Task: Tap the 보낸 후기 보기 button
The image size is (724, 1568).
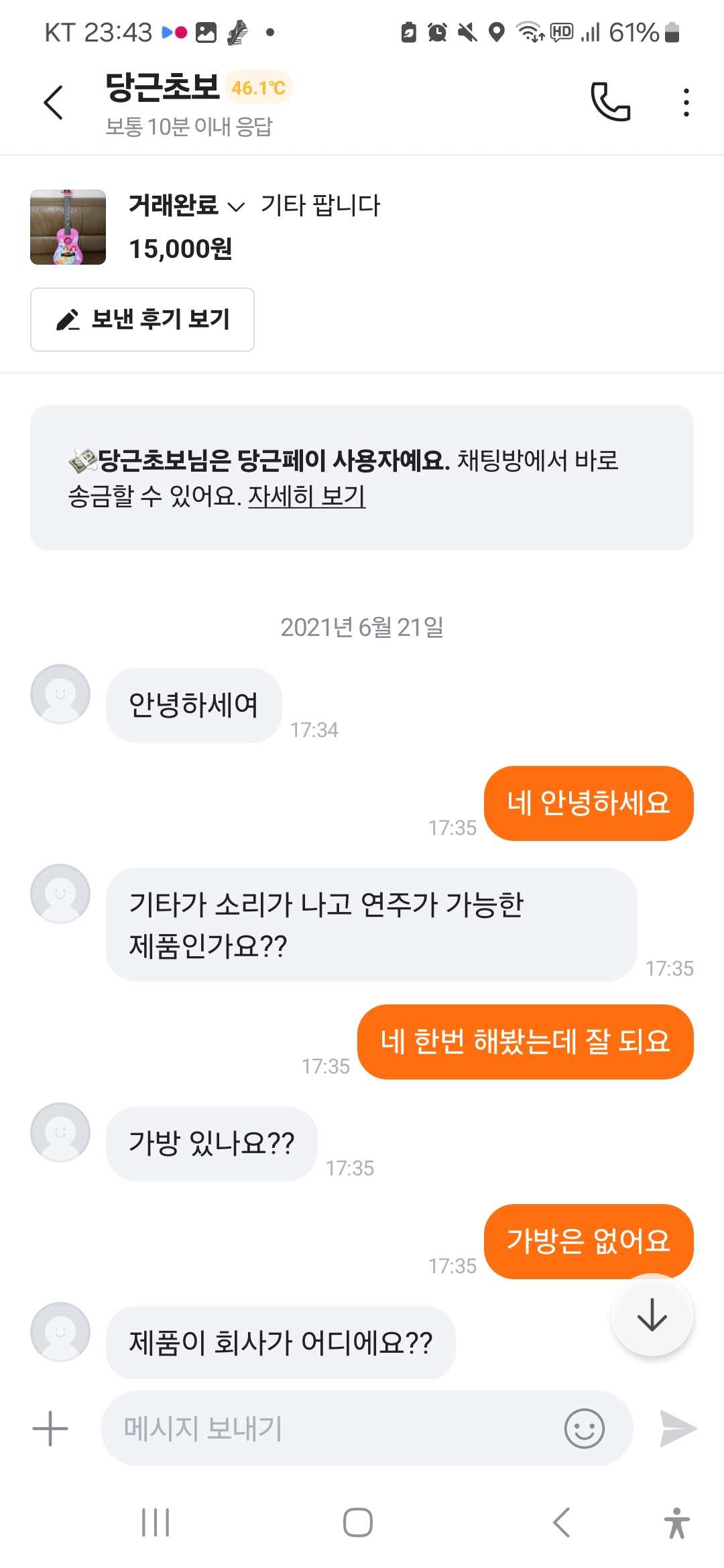Action: (142, 320)
